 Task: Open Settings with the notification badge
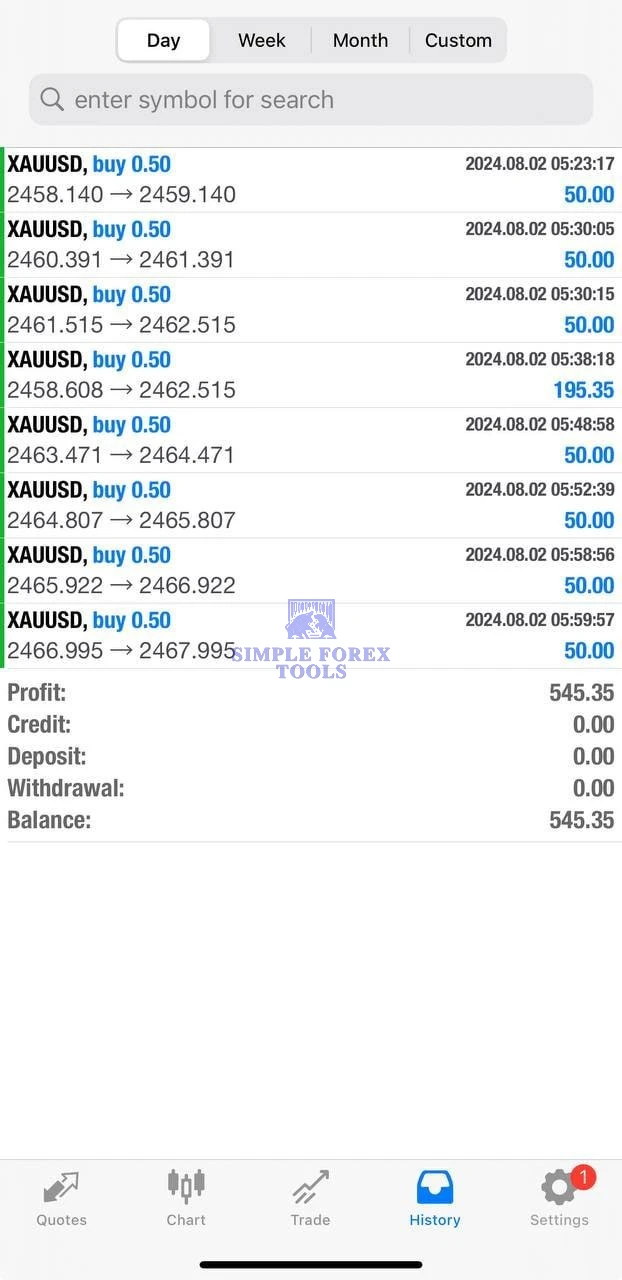click(x=559, y=1199)
